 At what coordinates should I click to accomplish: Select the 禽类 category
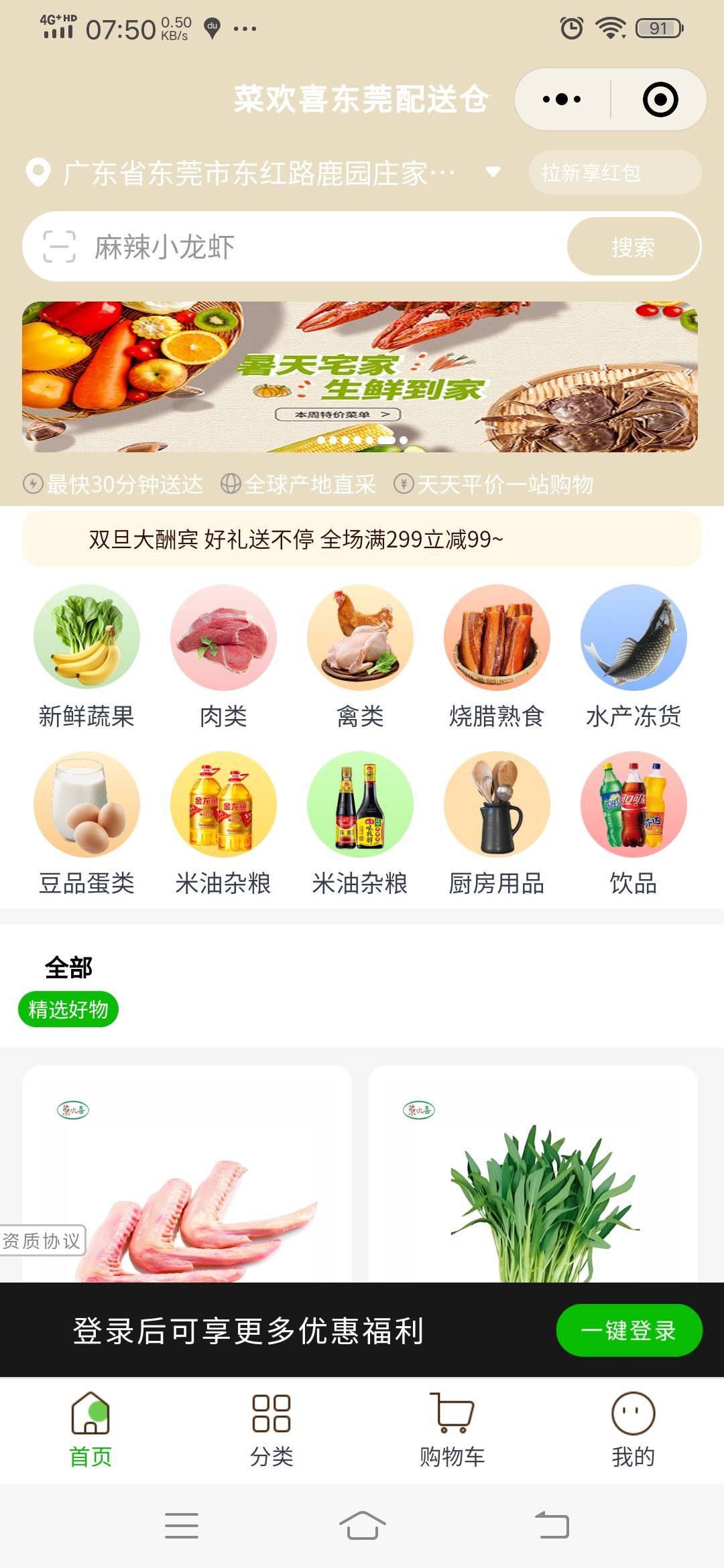pyautogui.click(x=360, y=657)
